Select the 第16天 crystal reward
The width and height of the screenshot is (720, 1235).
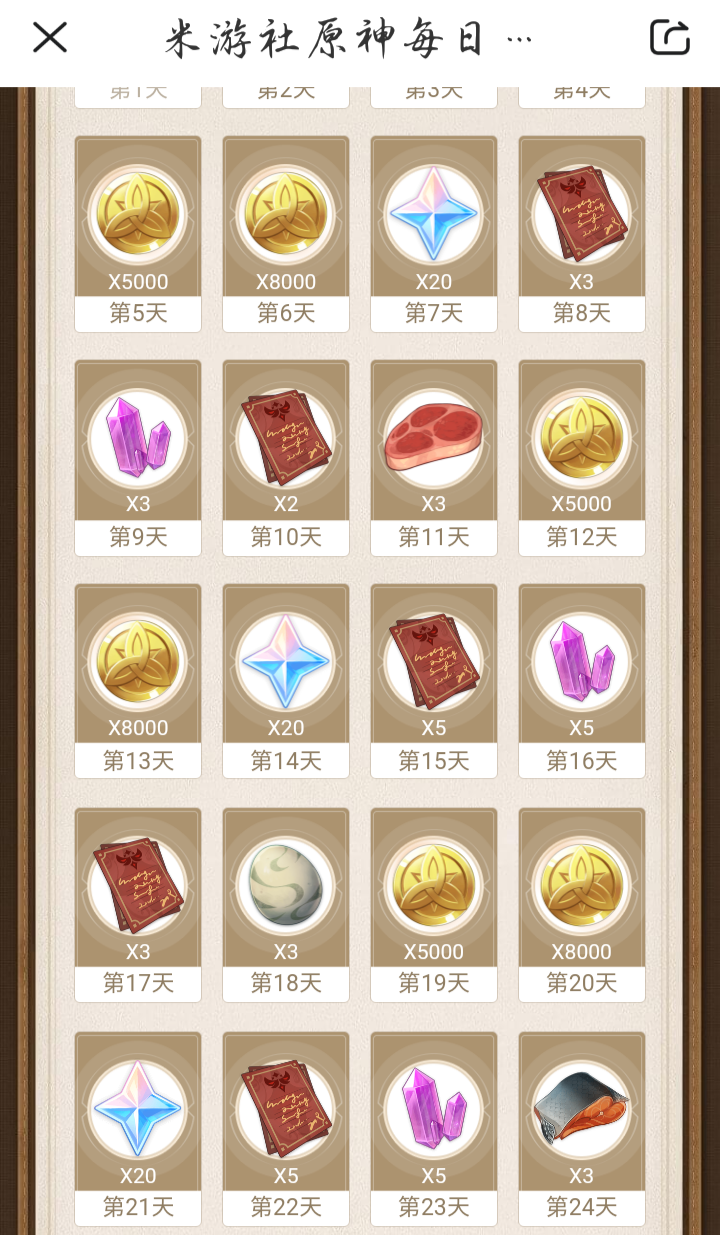point(582,681)
